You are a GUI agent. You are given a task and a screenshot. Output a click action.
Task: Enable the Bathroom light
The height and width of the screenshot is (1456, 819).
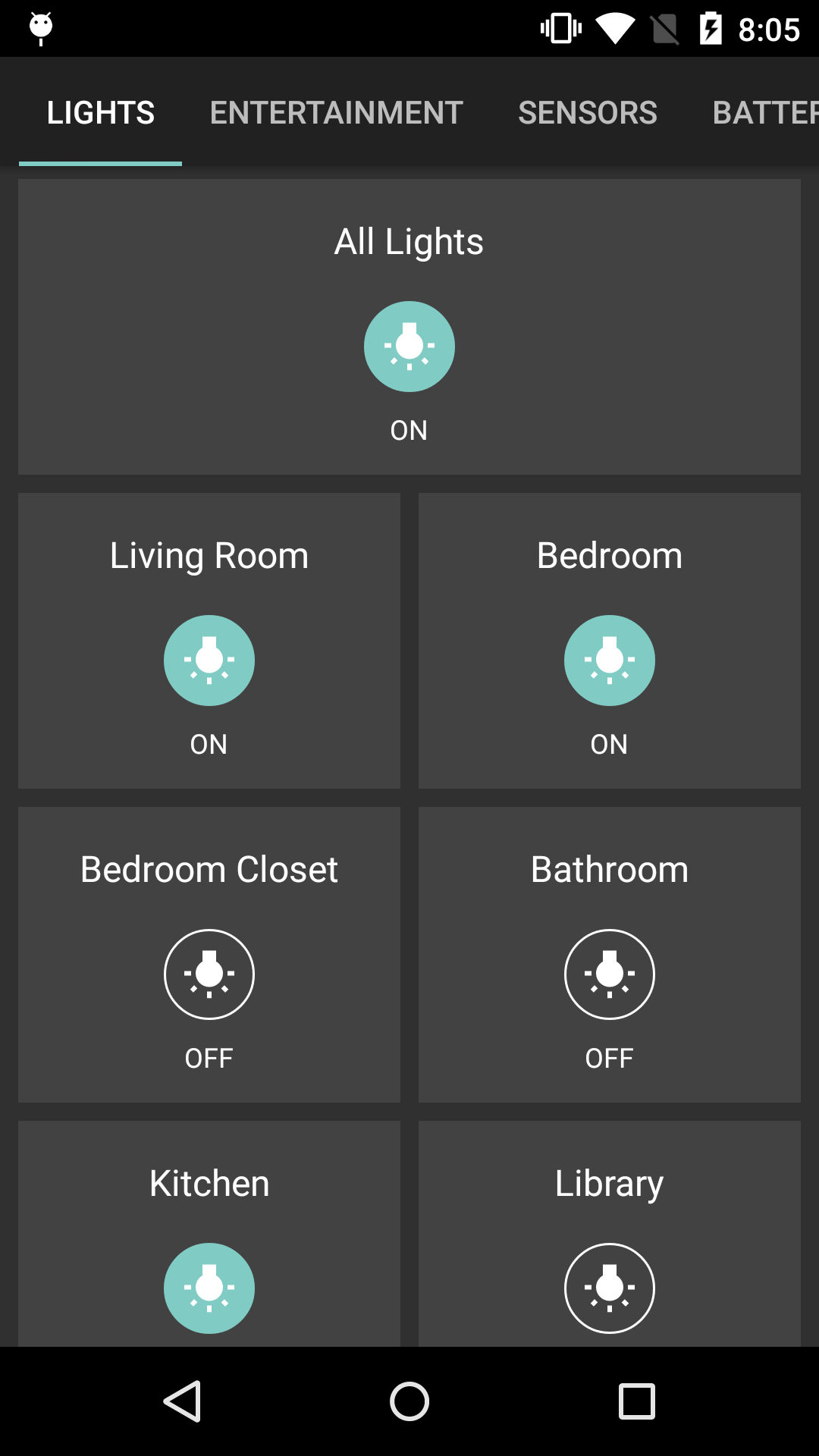(610, 974)
